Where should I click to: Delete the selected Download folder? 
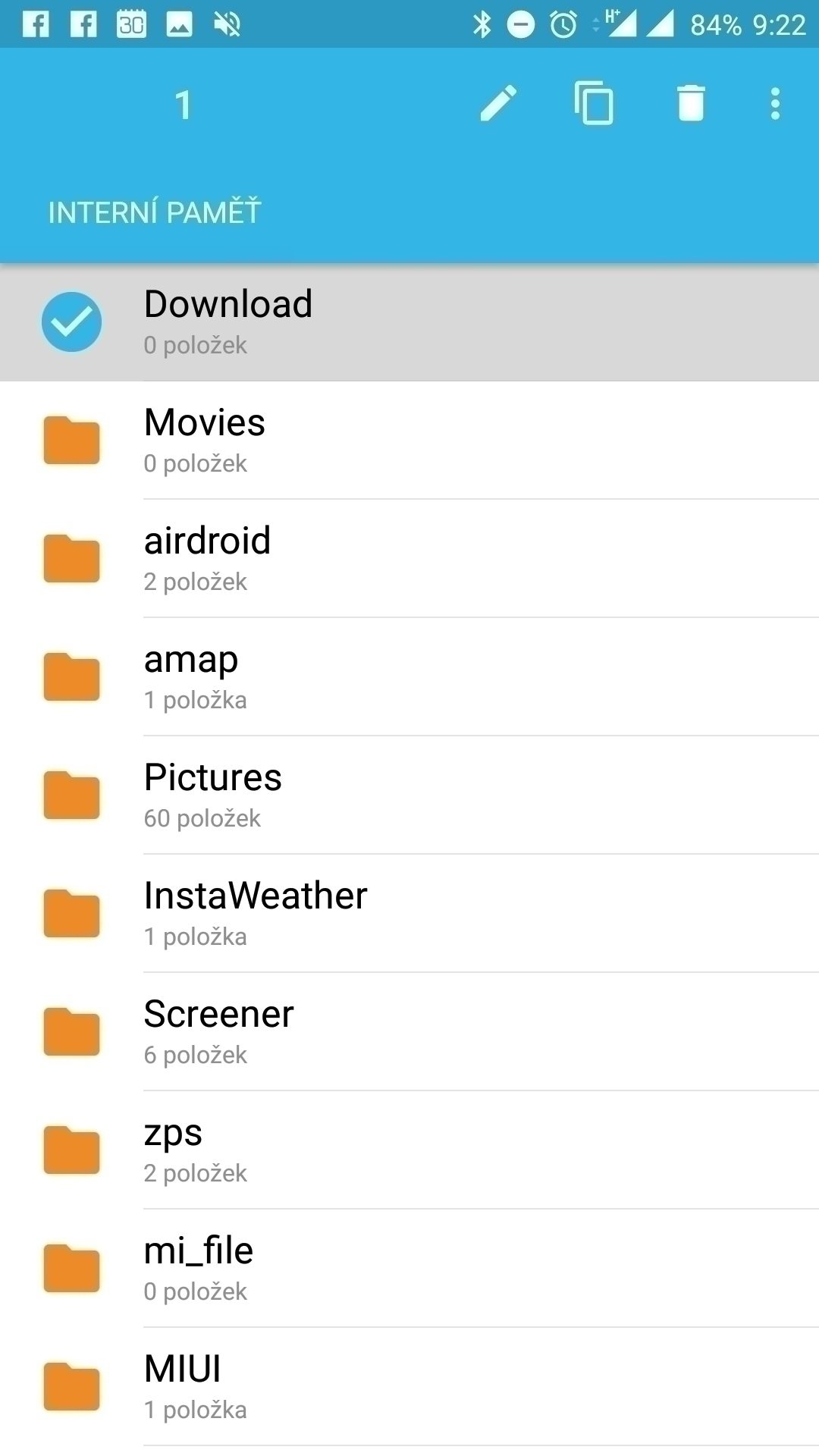691,103
